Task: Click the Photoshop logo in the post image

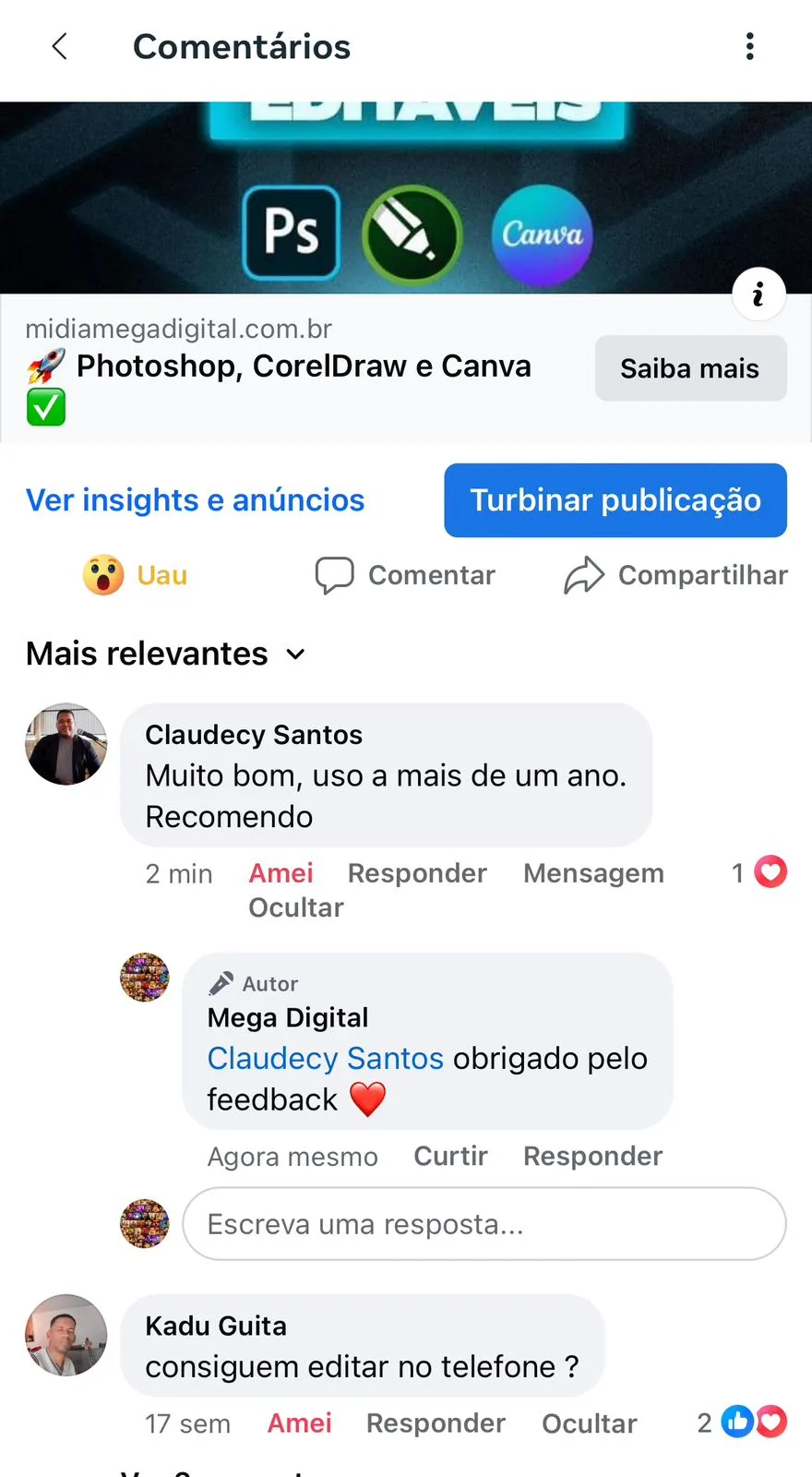Action: pyautogui.click(x=291, y=234)
